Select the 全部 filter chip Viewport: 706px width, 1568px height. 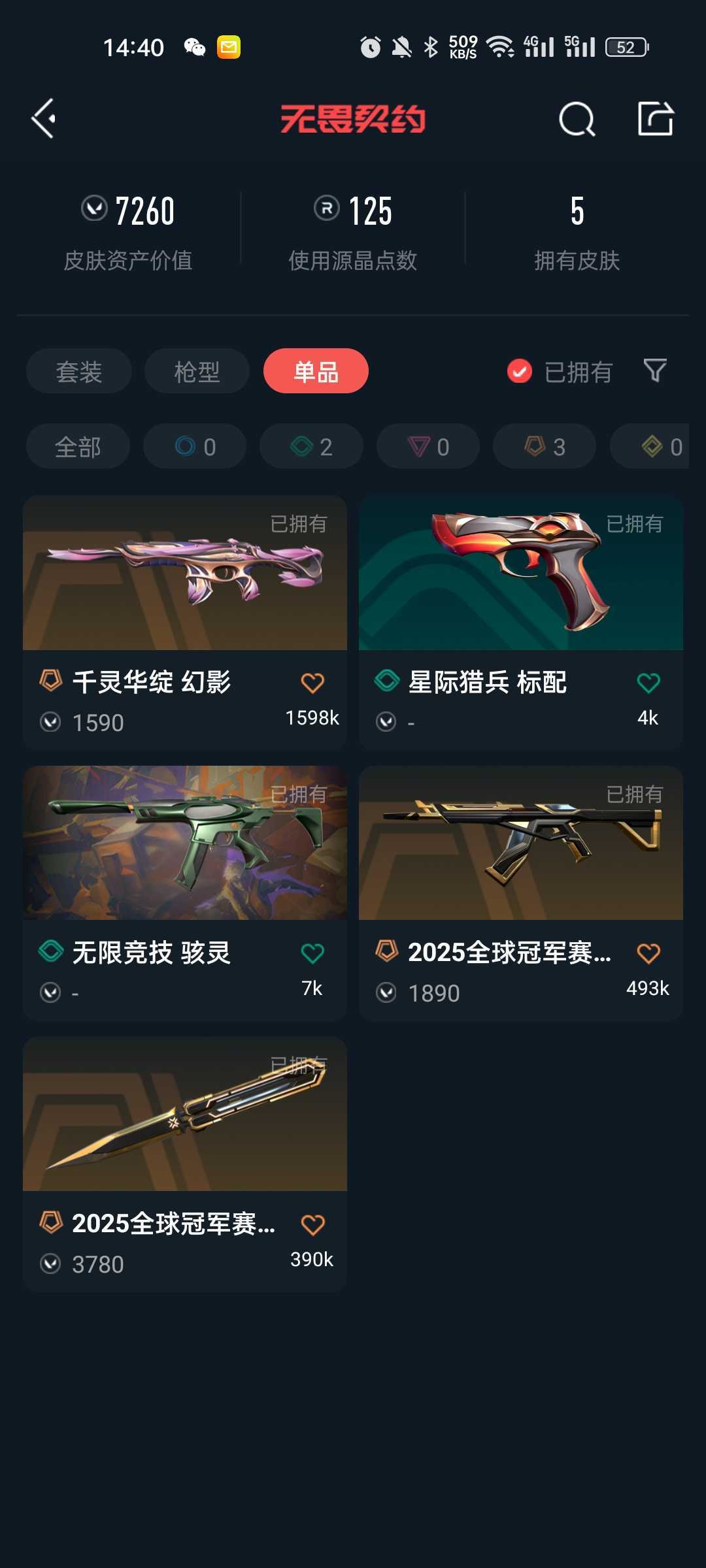pos(78,446)
